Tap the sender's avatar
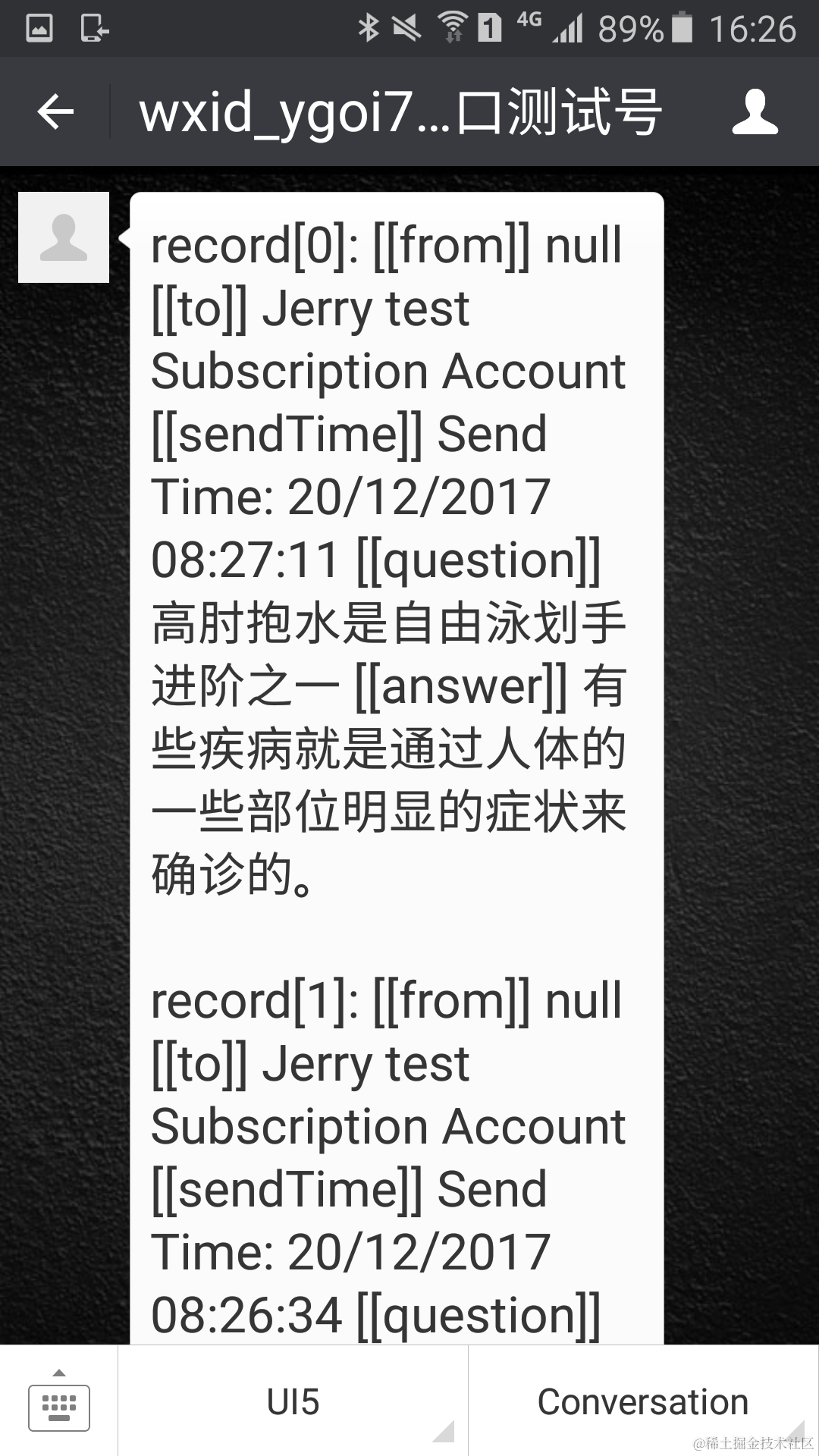Viewport: 819px width, 1456px height. coord(64,237)
